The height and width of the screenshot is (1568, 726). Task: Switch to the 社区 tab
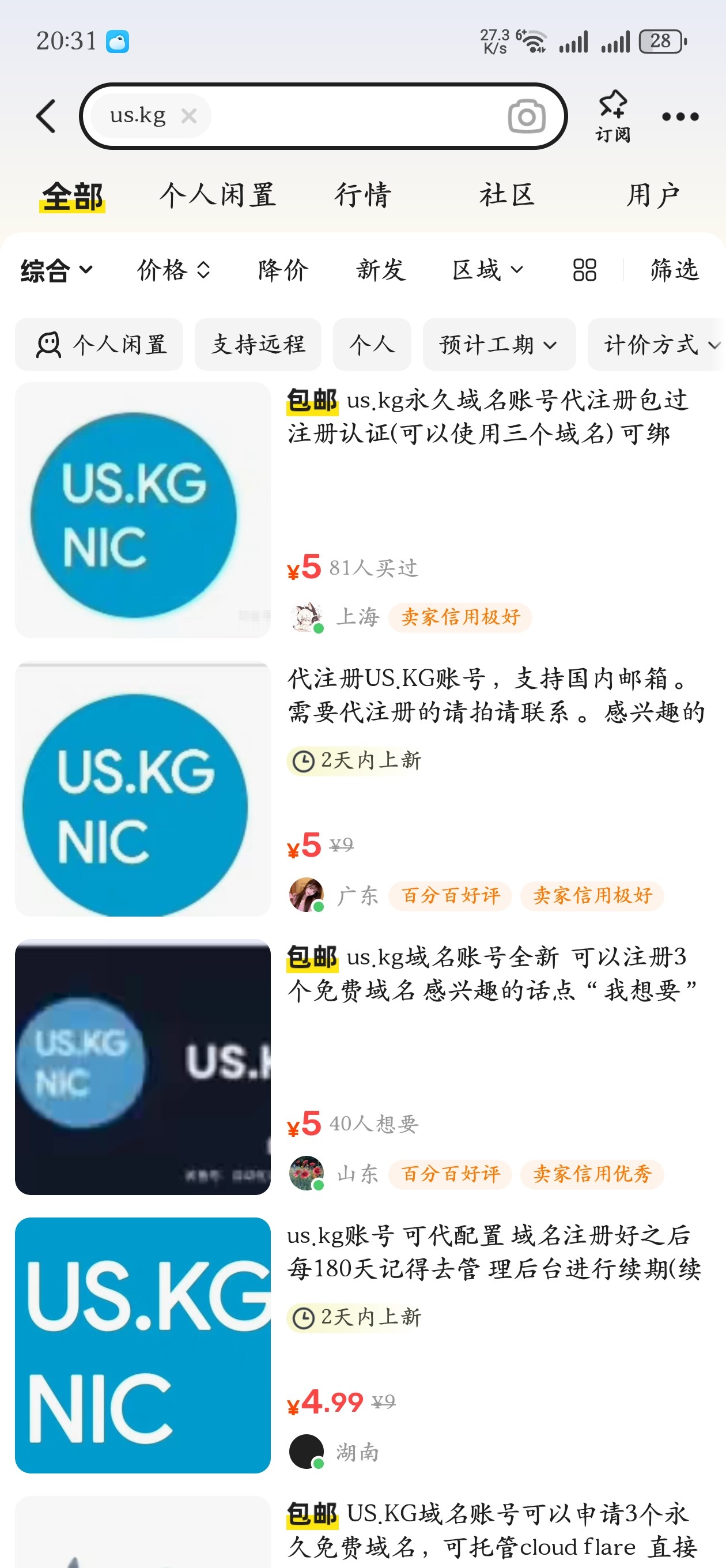[508, 195]
